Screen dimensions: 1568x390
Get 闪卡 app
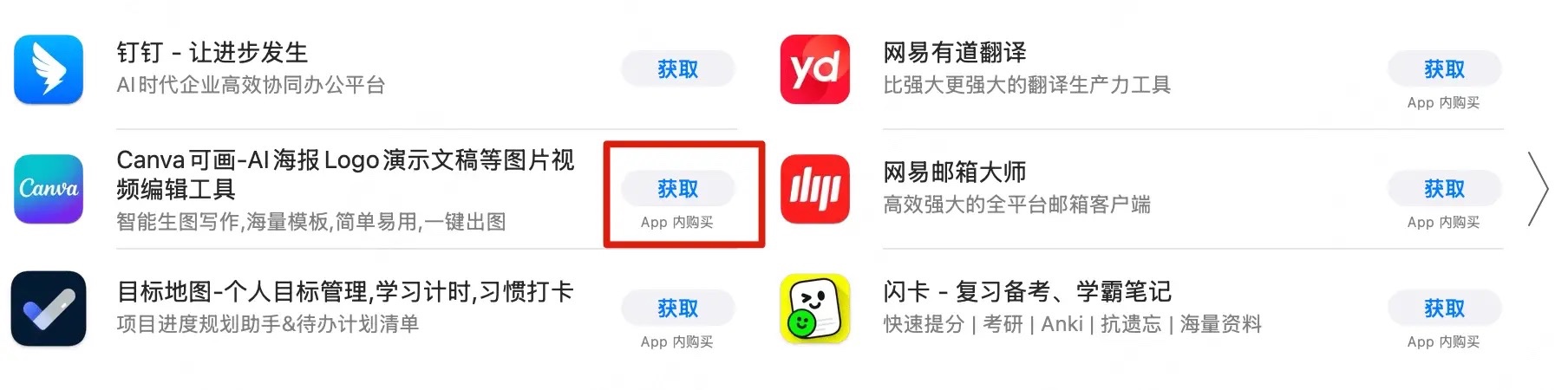pos(1444,309)
